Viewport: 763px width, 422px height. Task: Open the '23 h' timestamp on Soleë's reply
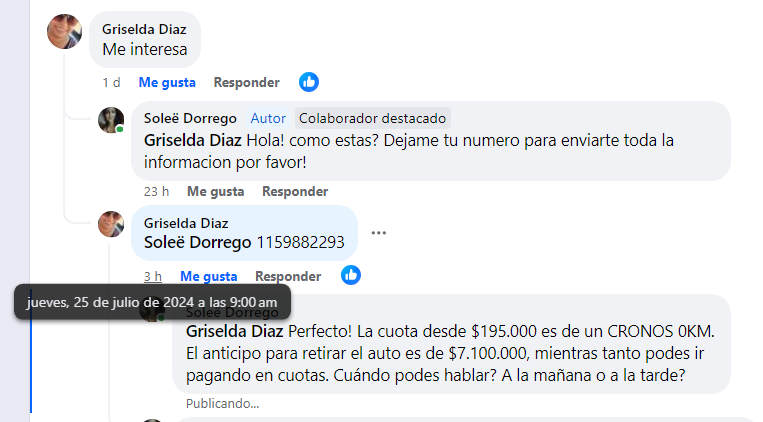(x=156, y=191)
